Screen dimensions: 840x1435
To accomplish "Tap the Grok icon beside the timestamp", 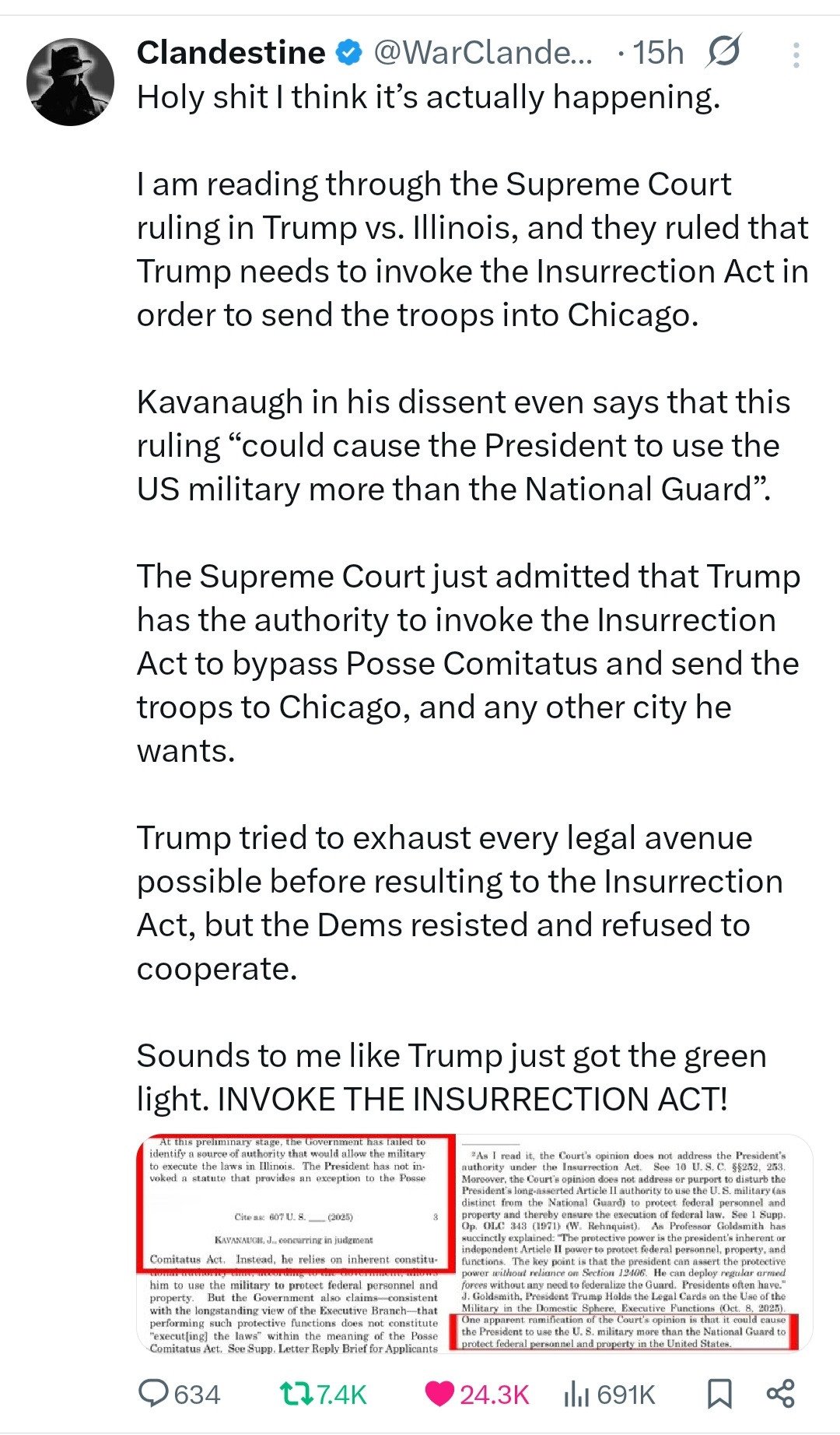I will coord(723,51).
